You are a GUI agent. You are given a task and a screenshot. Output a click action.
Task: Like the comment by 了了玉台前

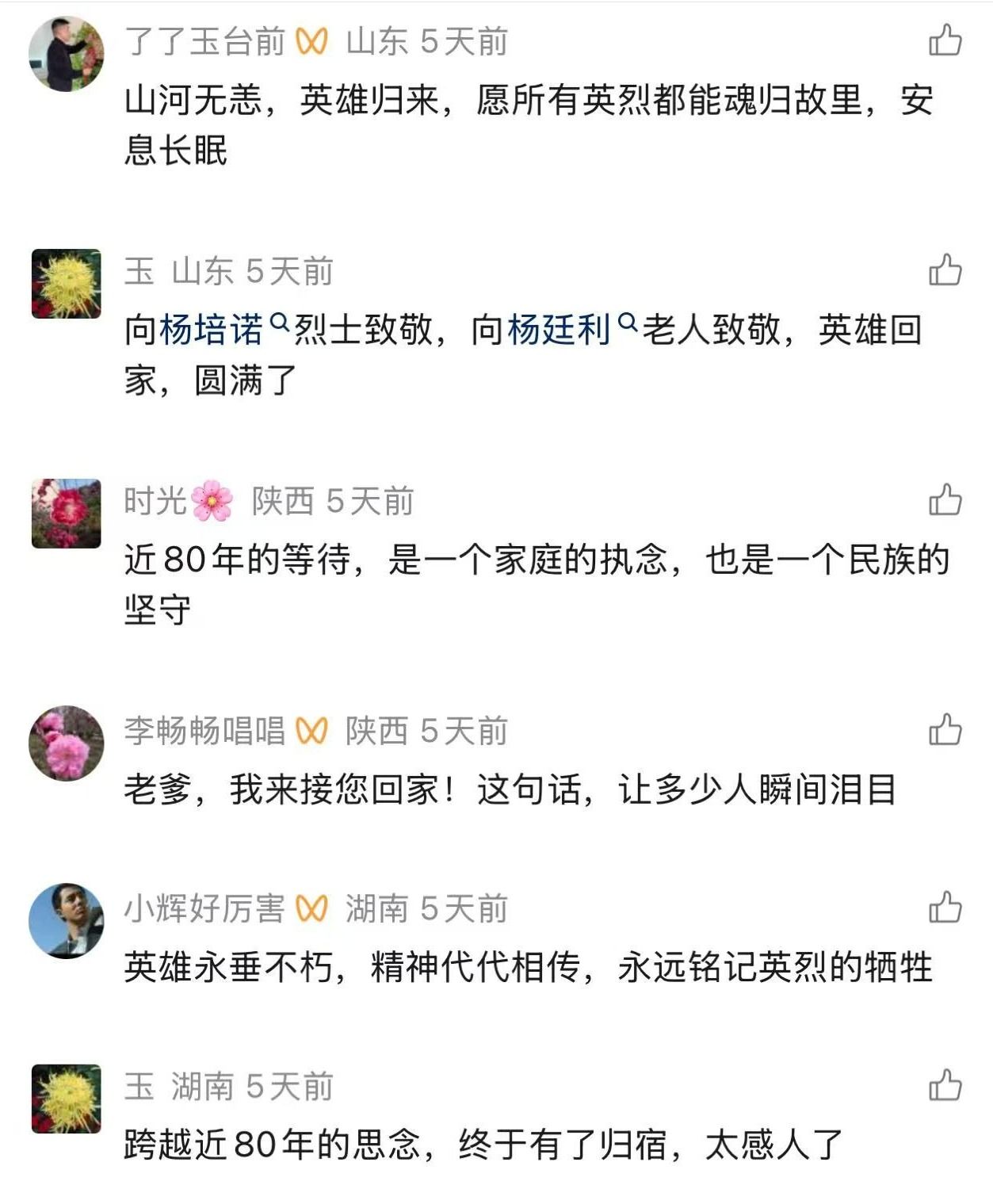pyautogui.click(x=945, y=40)
